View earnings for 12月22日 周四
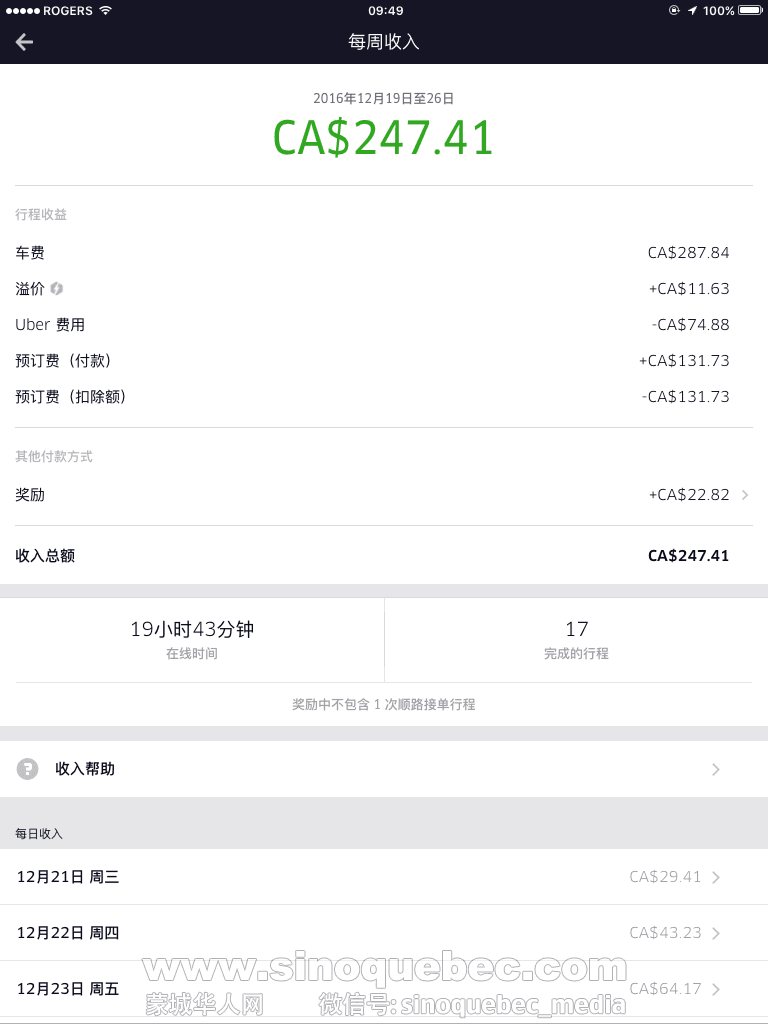The image size is (768, 1024). tap(384, 933)
